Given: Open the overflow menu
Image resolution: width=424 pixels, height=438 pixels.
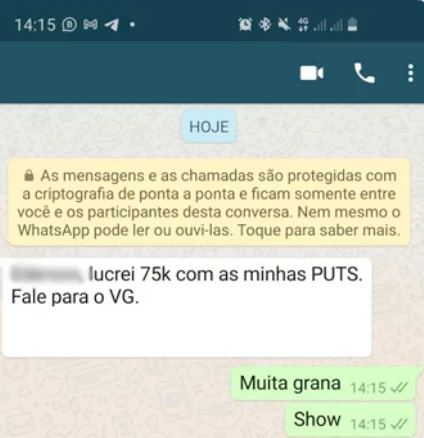Looking at the screenshot, I should point(411,73).
